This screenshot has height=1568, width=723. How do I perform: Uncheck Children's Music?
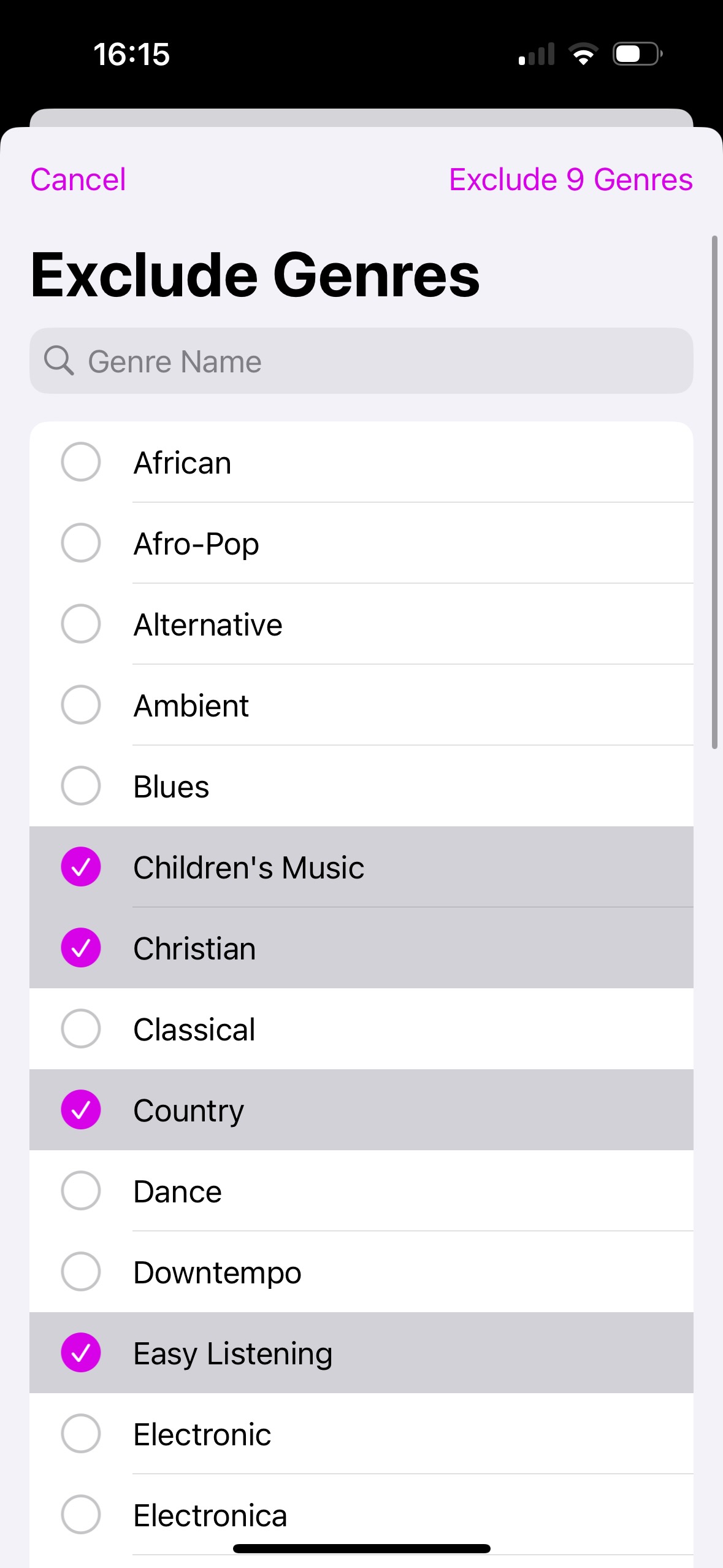(x=361, y=867)
